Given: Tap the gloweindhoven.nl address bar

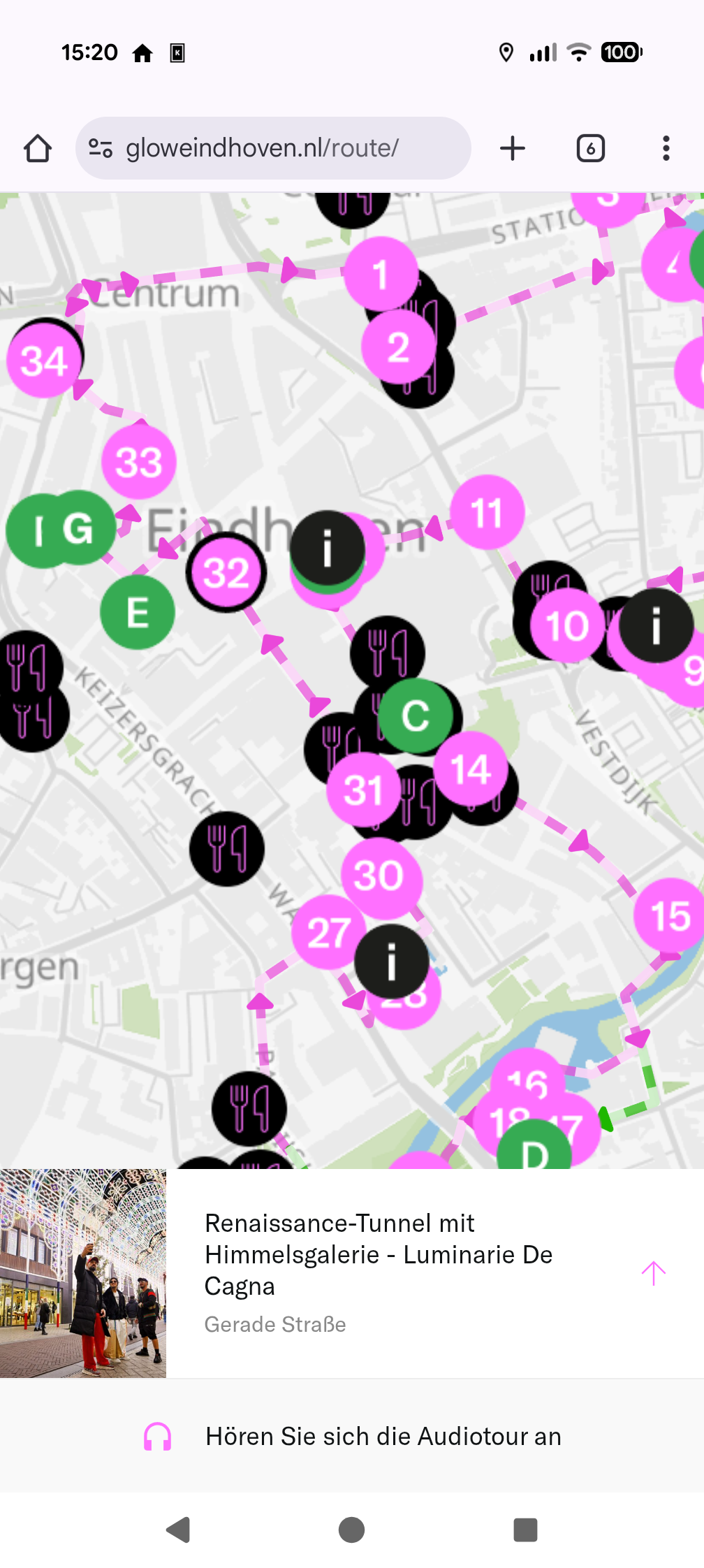Looking at the screenshot, I should pyautogui.click(x=272, y=148).
